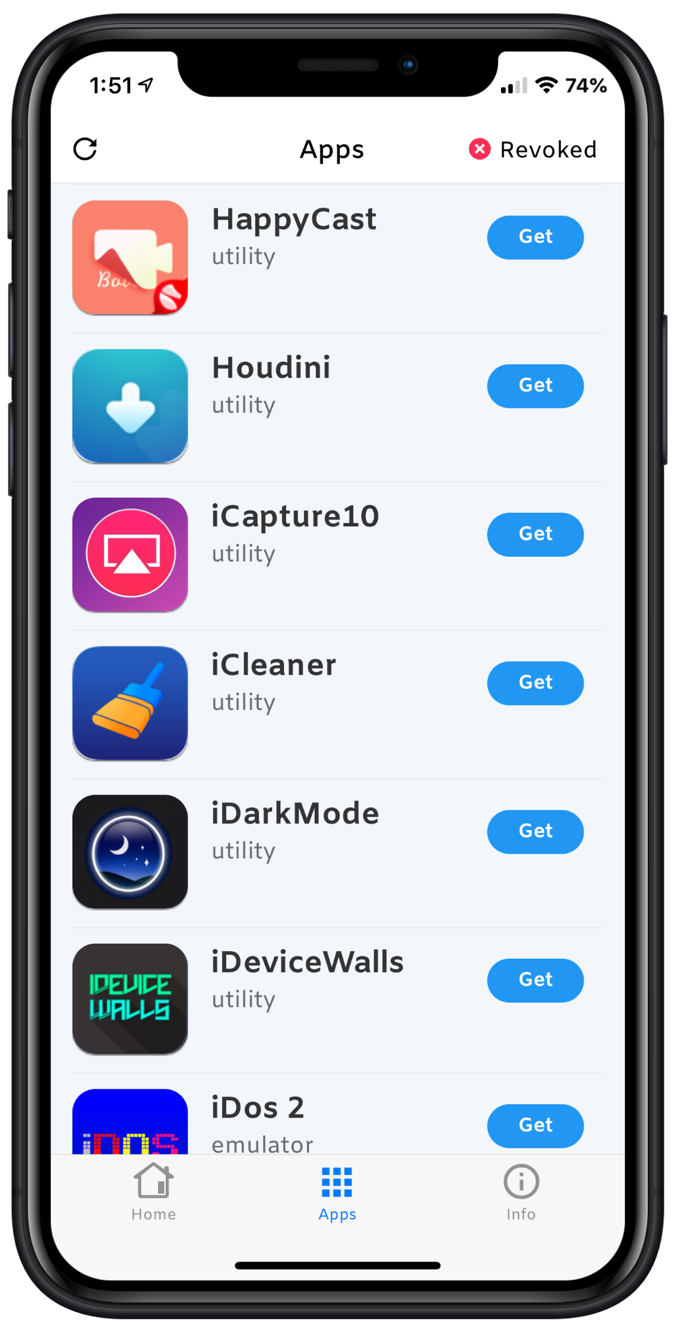This screenshot has width=675, height=1336.
Task: Download iDarkMode via Get
Action: (x=535, y=831)
